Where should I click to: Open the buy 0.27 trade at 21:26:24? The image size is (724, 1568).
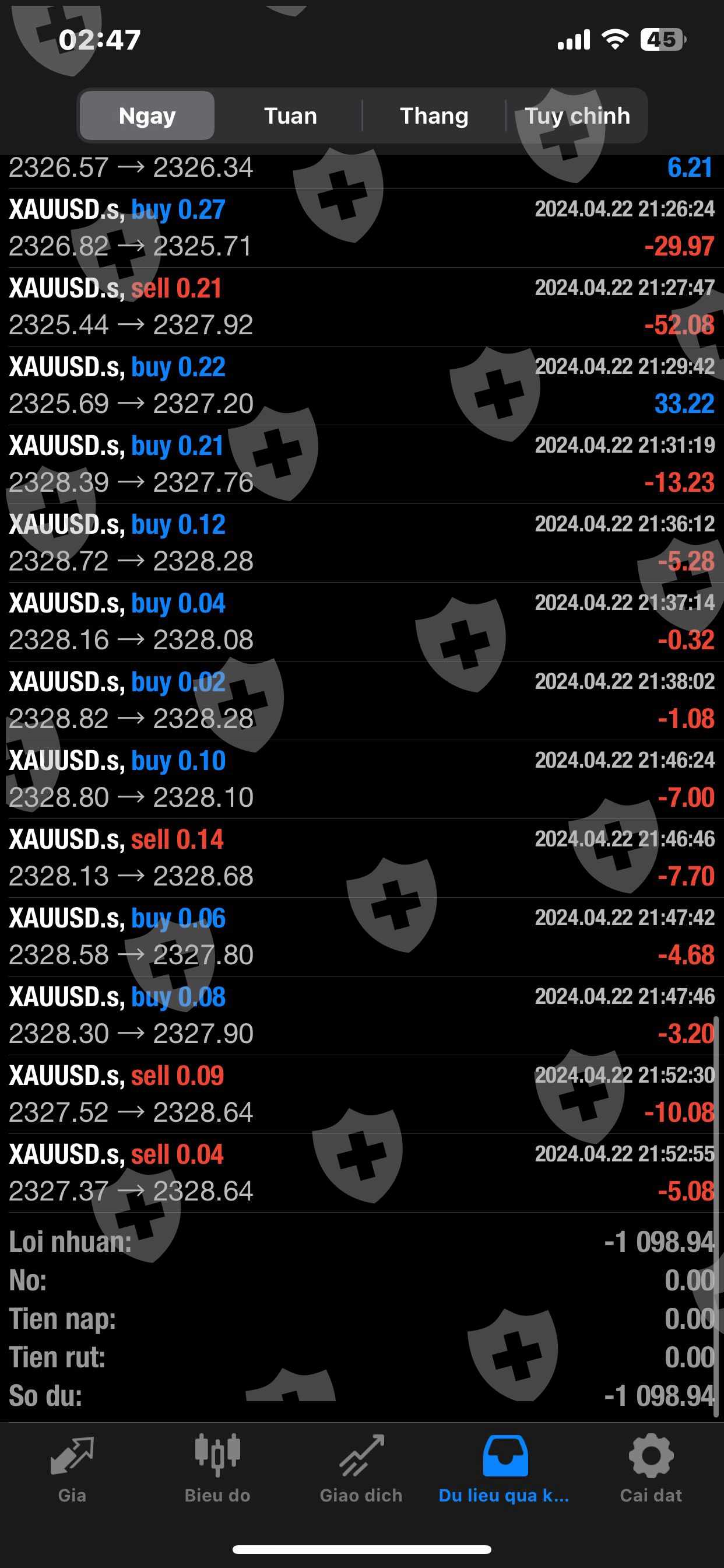tap(361, 228)
